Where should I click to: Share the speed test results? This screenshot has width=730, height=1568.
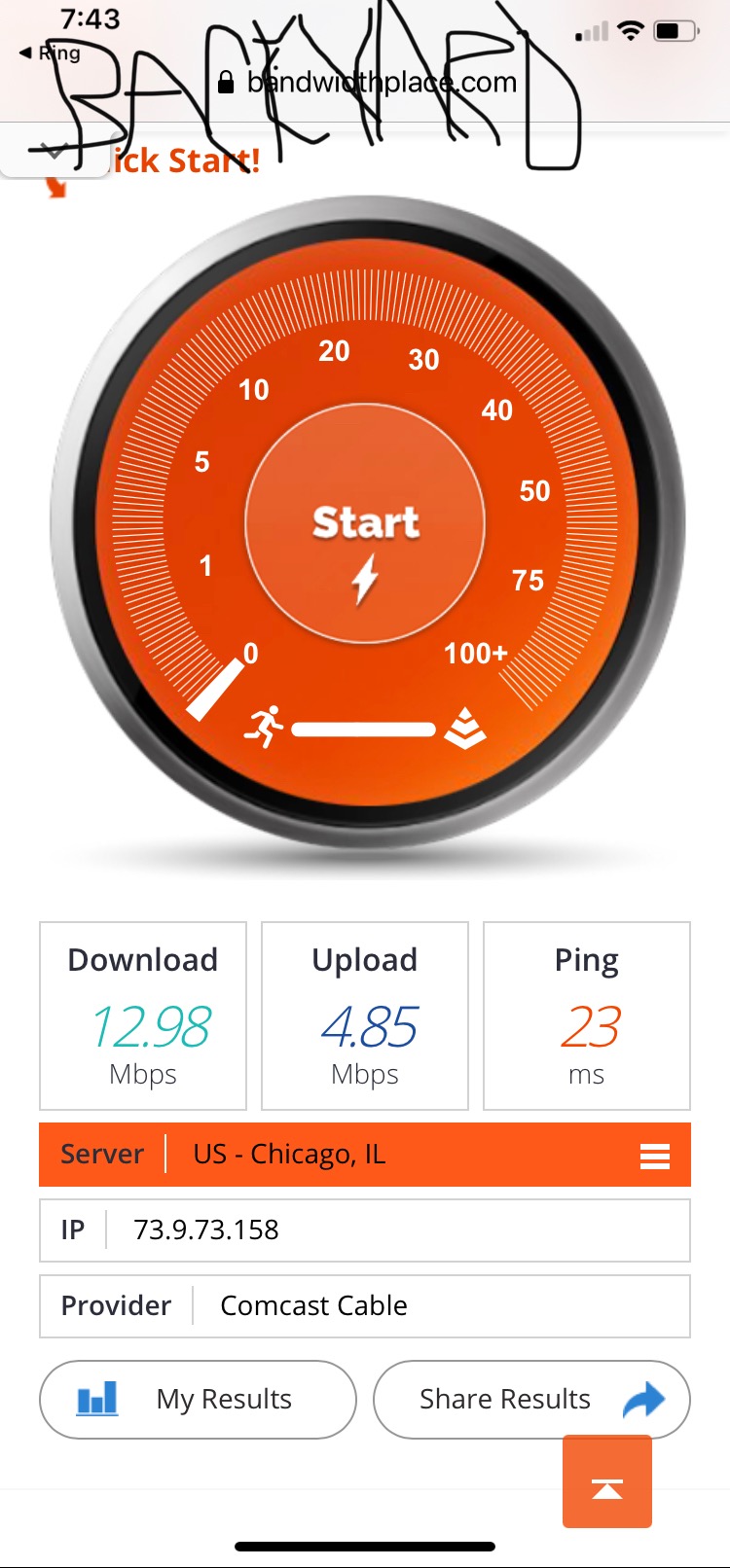[531, 1399]
